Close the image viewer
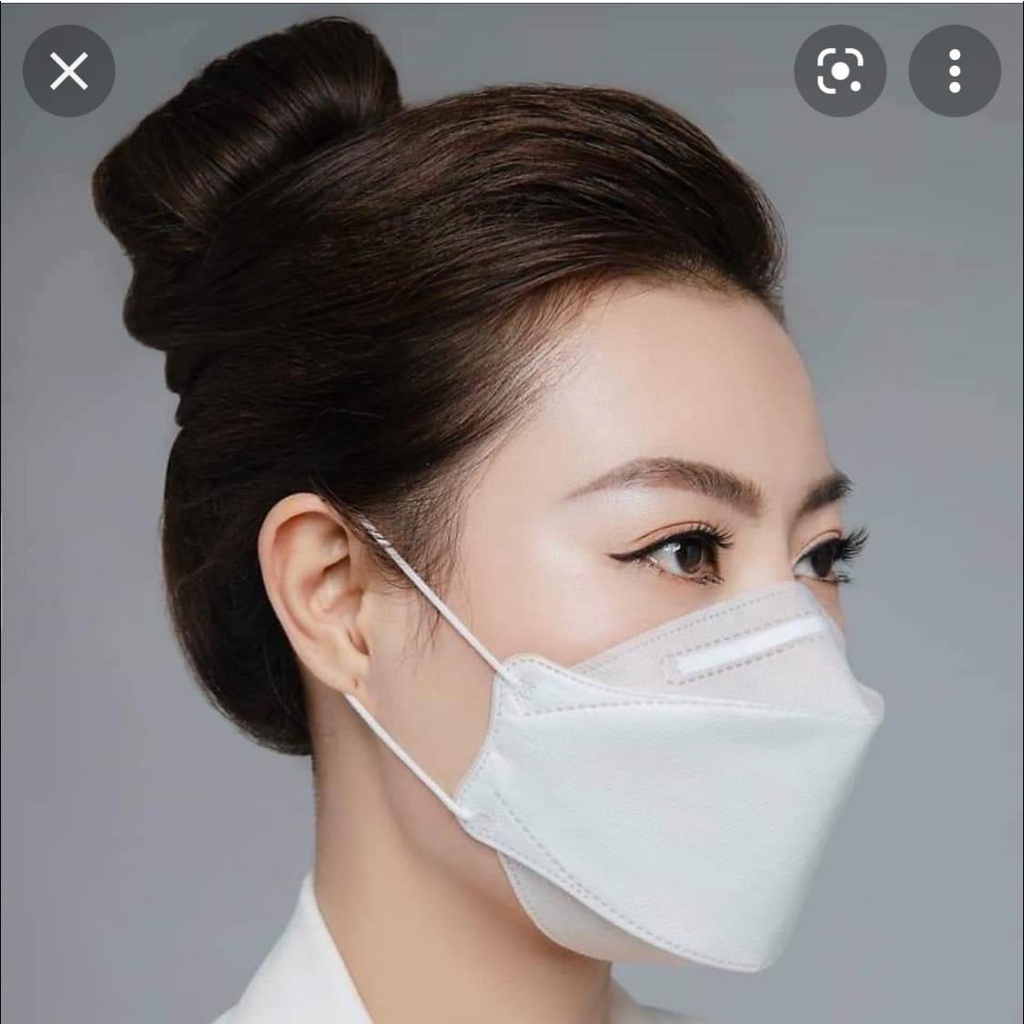 pos(69,71)
